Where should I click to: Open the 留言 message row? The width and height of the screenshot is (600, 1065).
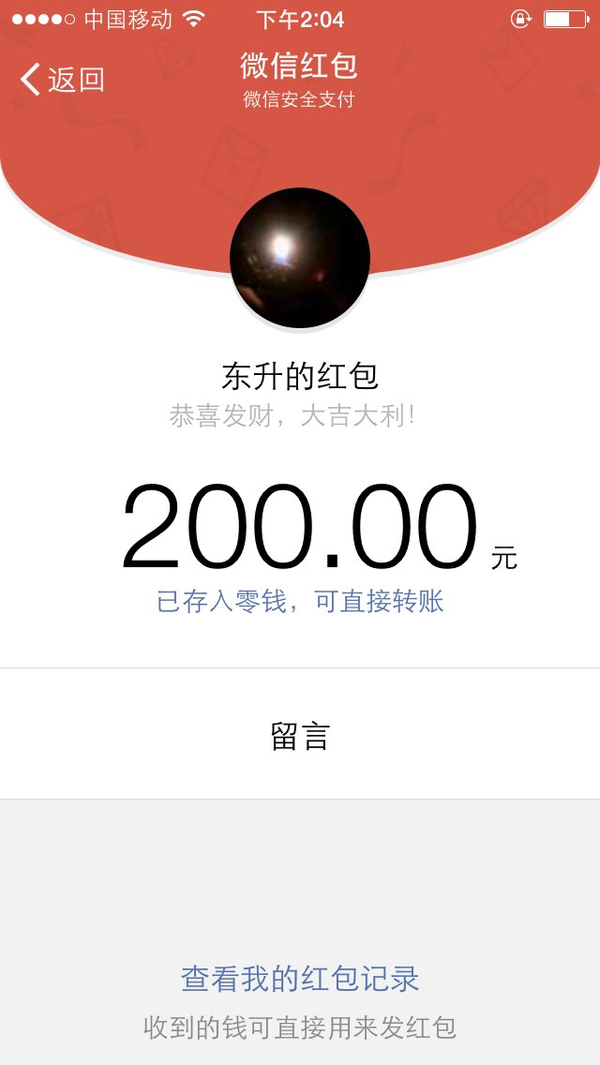[300, 734]
